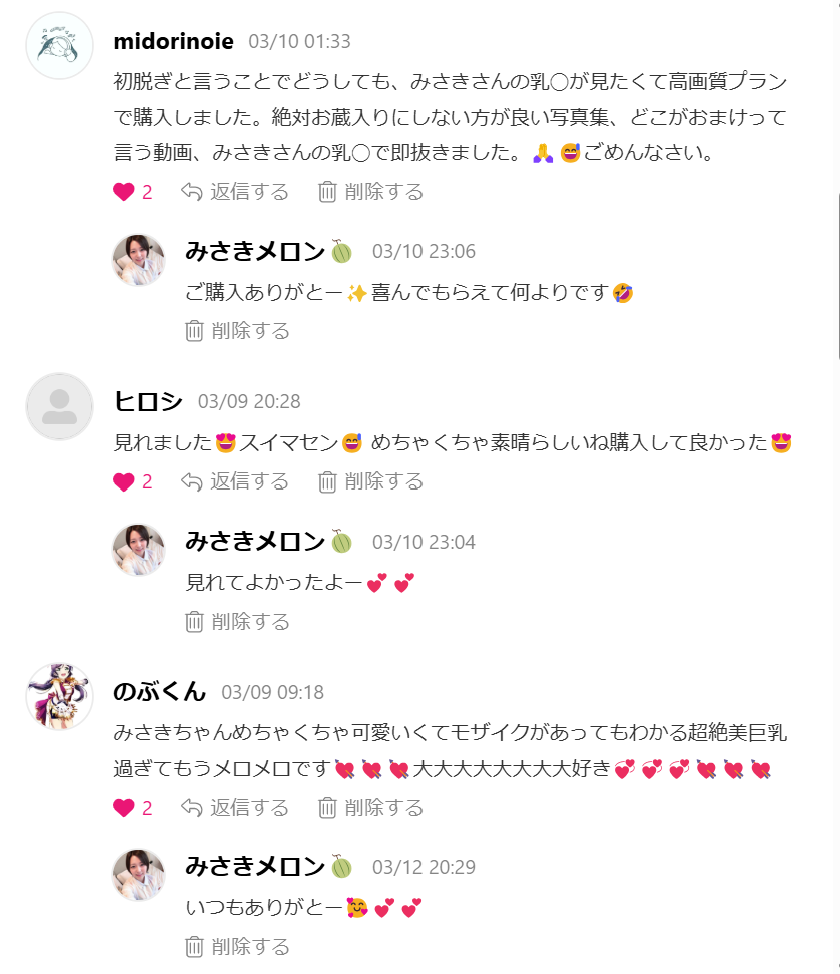Viewport: 840px width, 974px height.
Task: Delete みさきメロン's reply posted 03/10 23:04
Action: click(x=238, y=622)
